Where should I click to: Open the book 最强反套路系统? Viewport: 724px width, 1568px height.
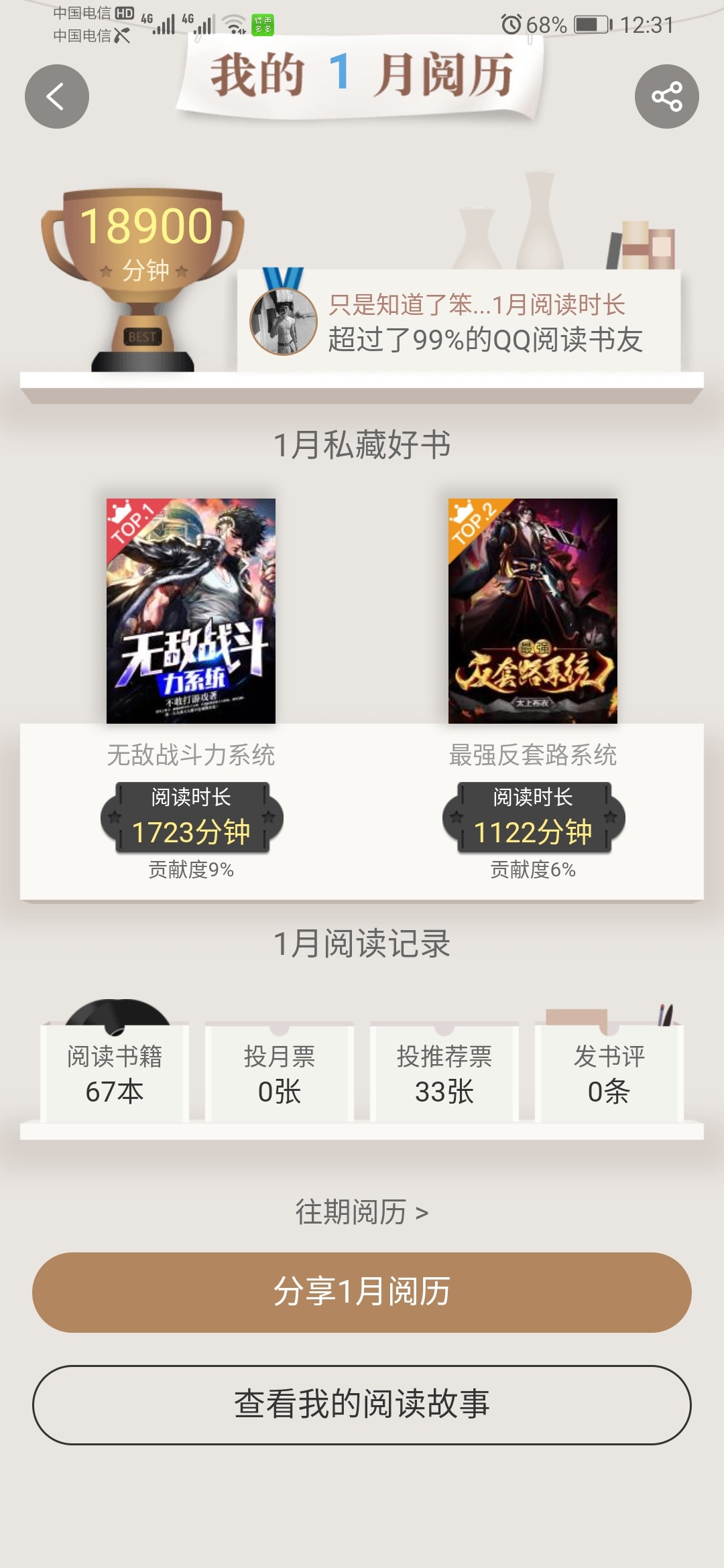tap(533, 610)
